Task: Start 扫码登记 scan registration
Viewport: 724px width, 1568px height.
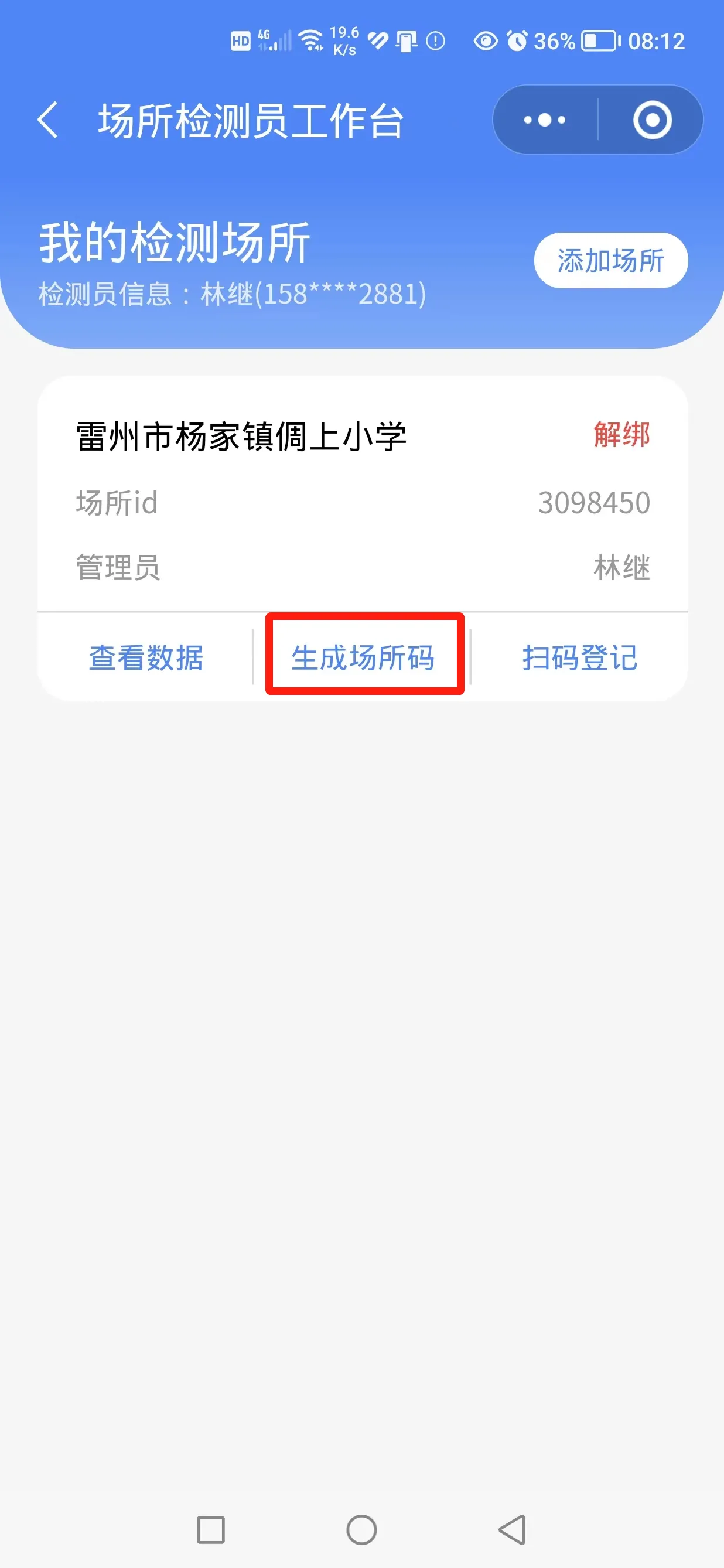Action: [580, 657]
